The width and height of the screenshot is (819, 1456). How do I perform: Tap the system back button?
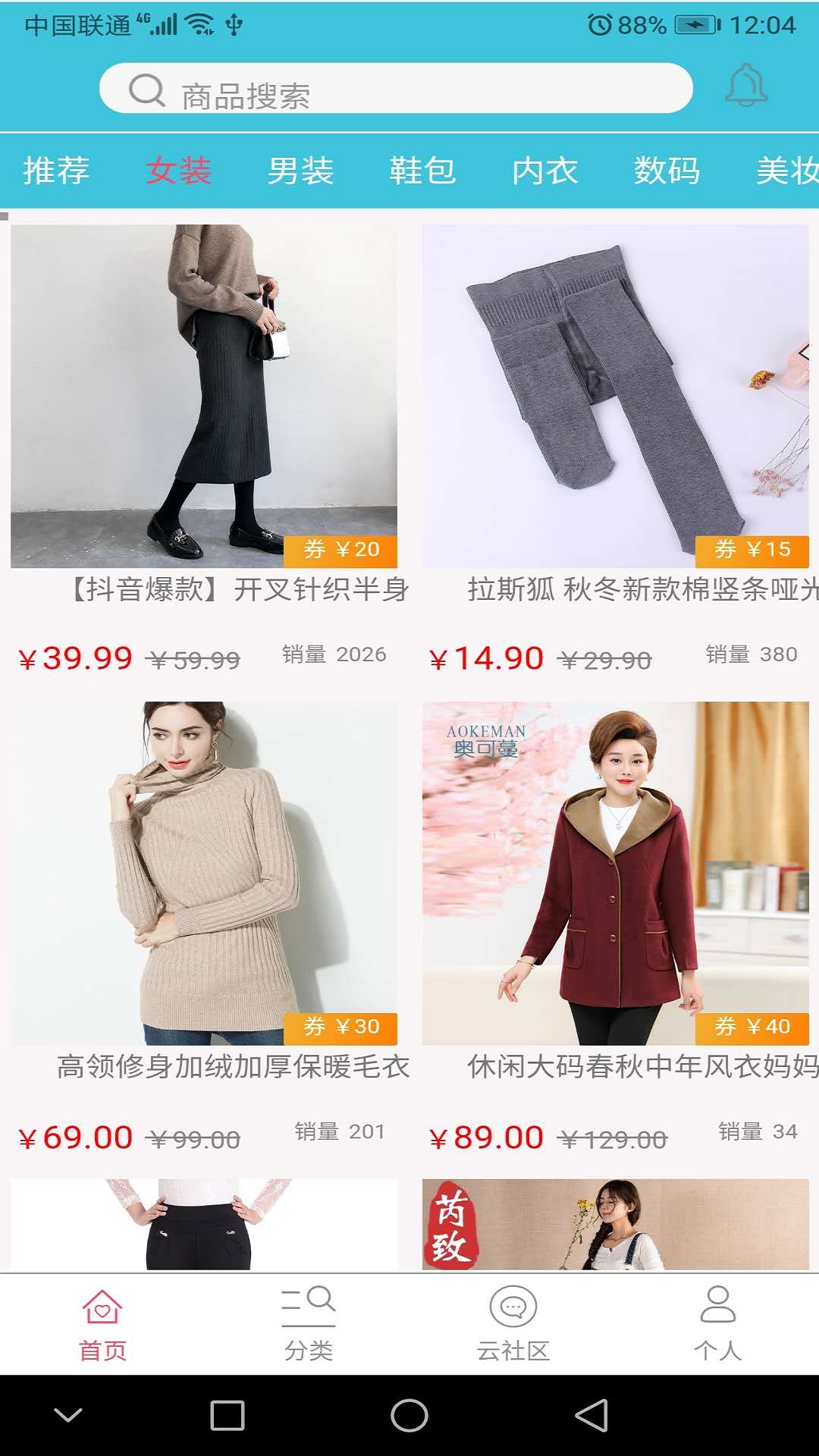click(591, 1415)
